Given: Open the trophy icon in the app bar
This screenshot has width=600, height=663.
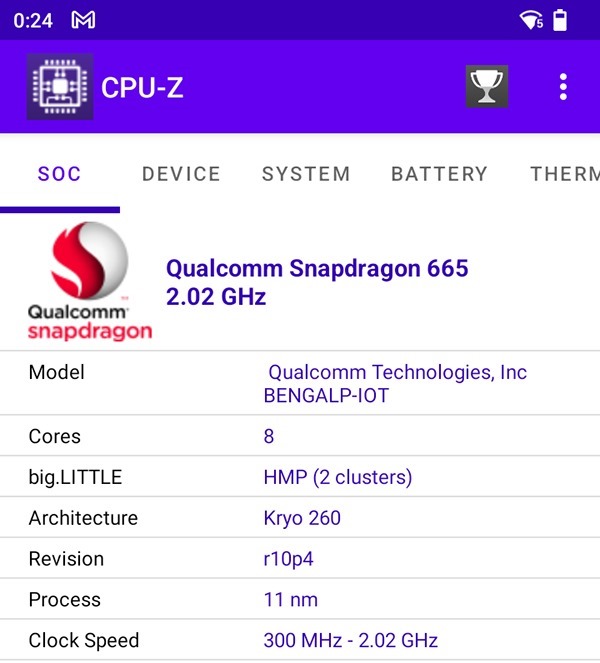Looking at the screenshot, I should tap(487, 87).
